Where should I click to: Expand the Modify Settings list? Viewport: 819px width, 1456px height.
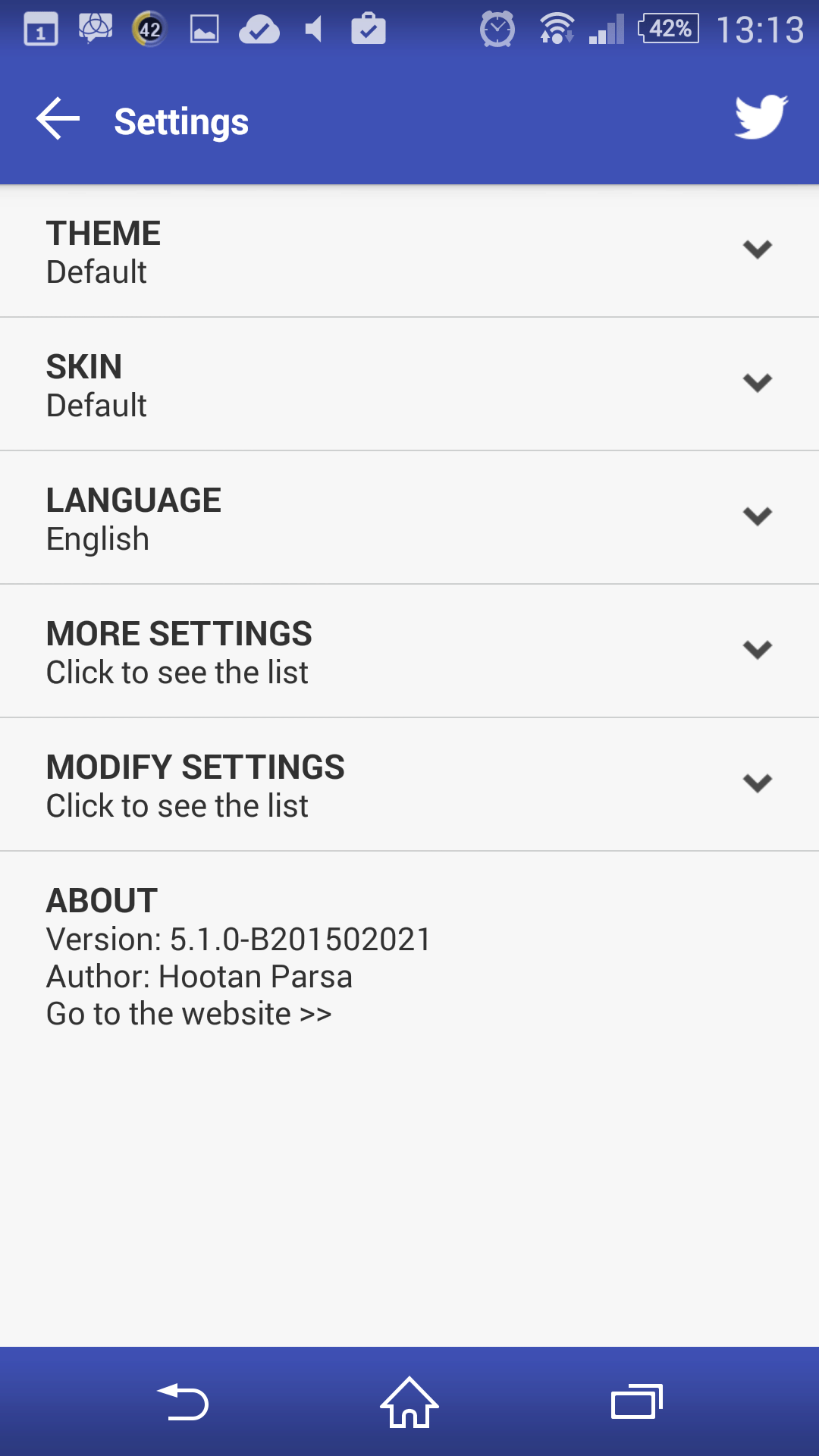pos(409,785)
